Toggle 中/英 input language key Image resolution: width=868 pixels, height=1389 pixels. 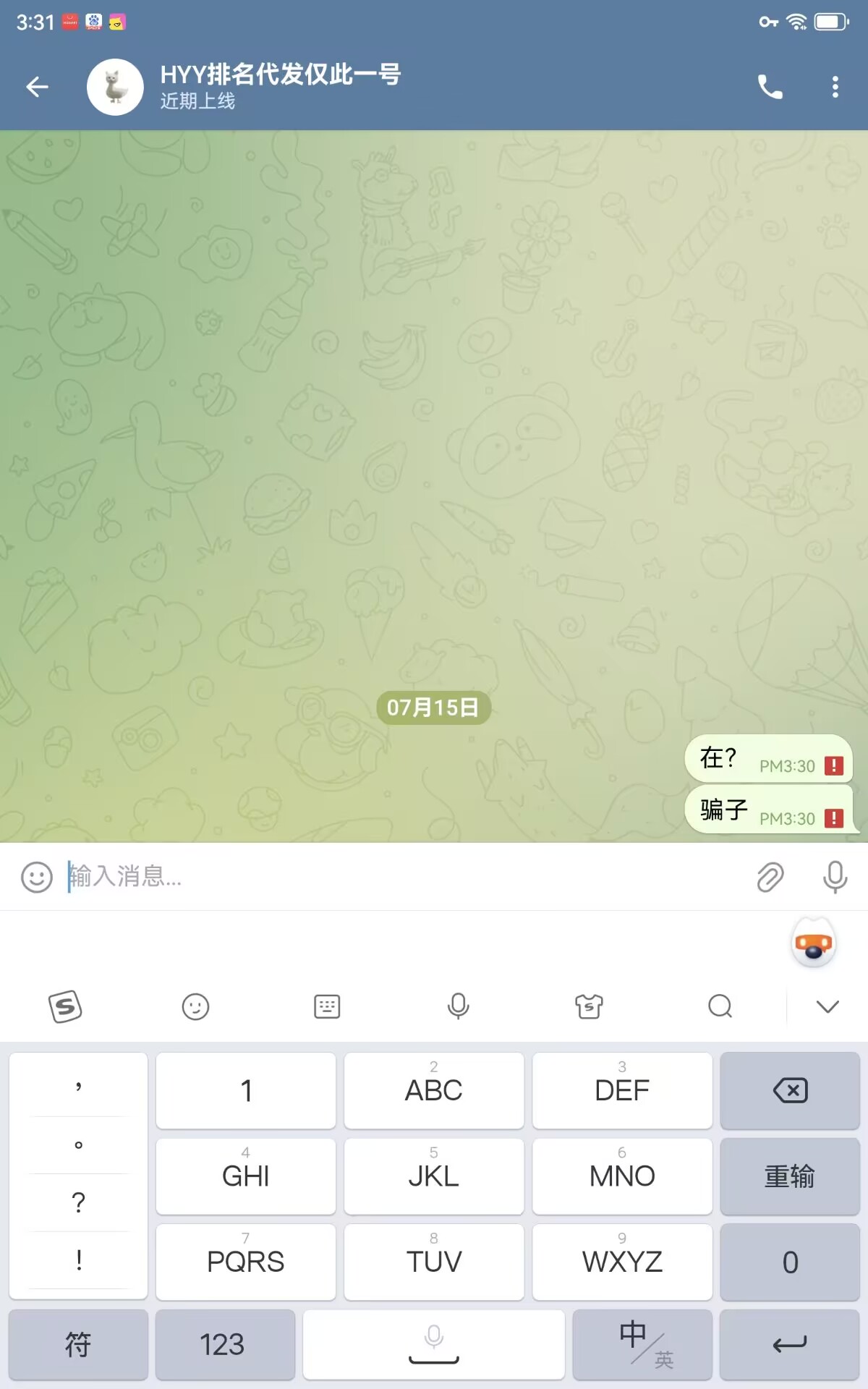coord(642,1345)
